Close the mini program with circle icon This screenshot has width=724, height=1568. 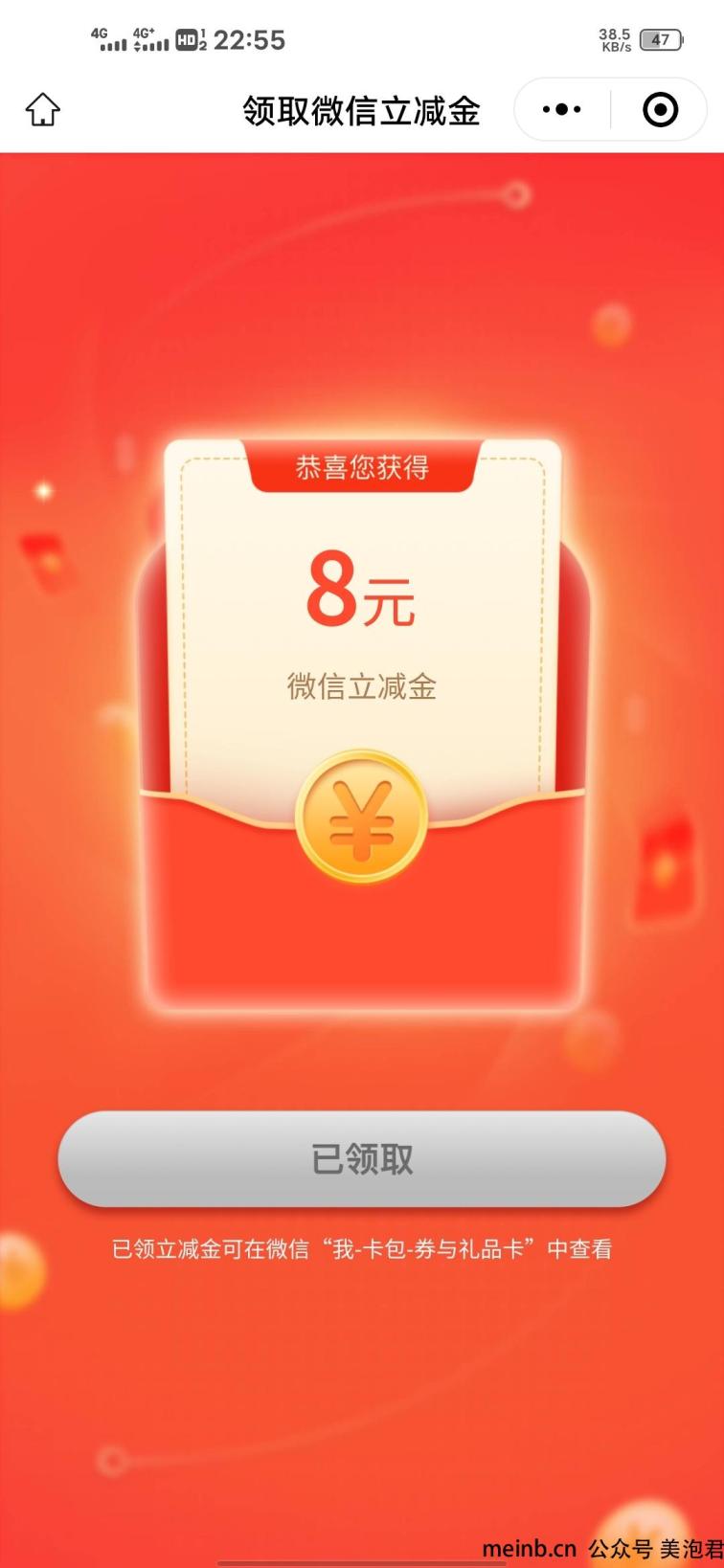tap(660, 110)
